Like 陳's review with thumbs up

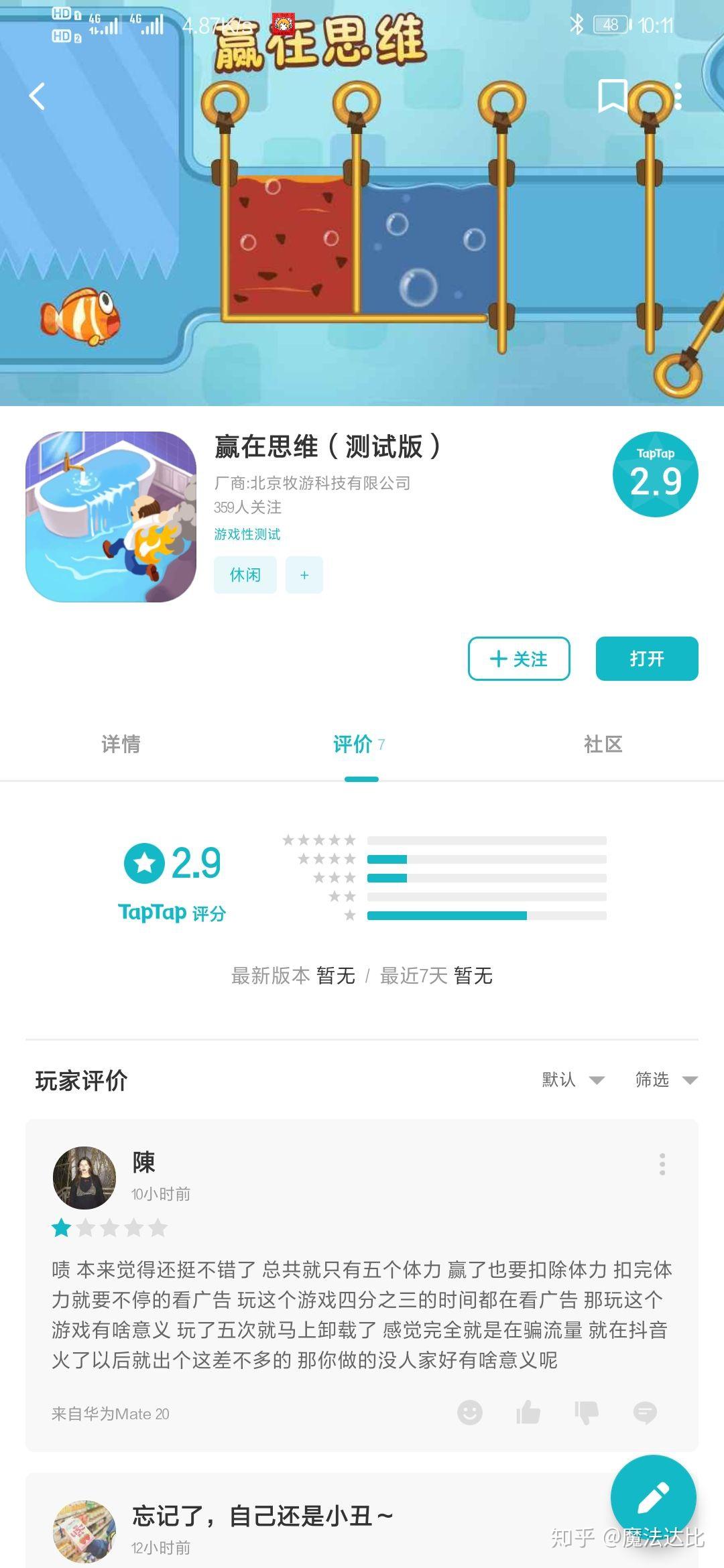point(528,1413)
